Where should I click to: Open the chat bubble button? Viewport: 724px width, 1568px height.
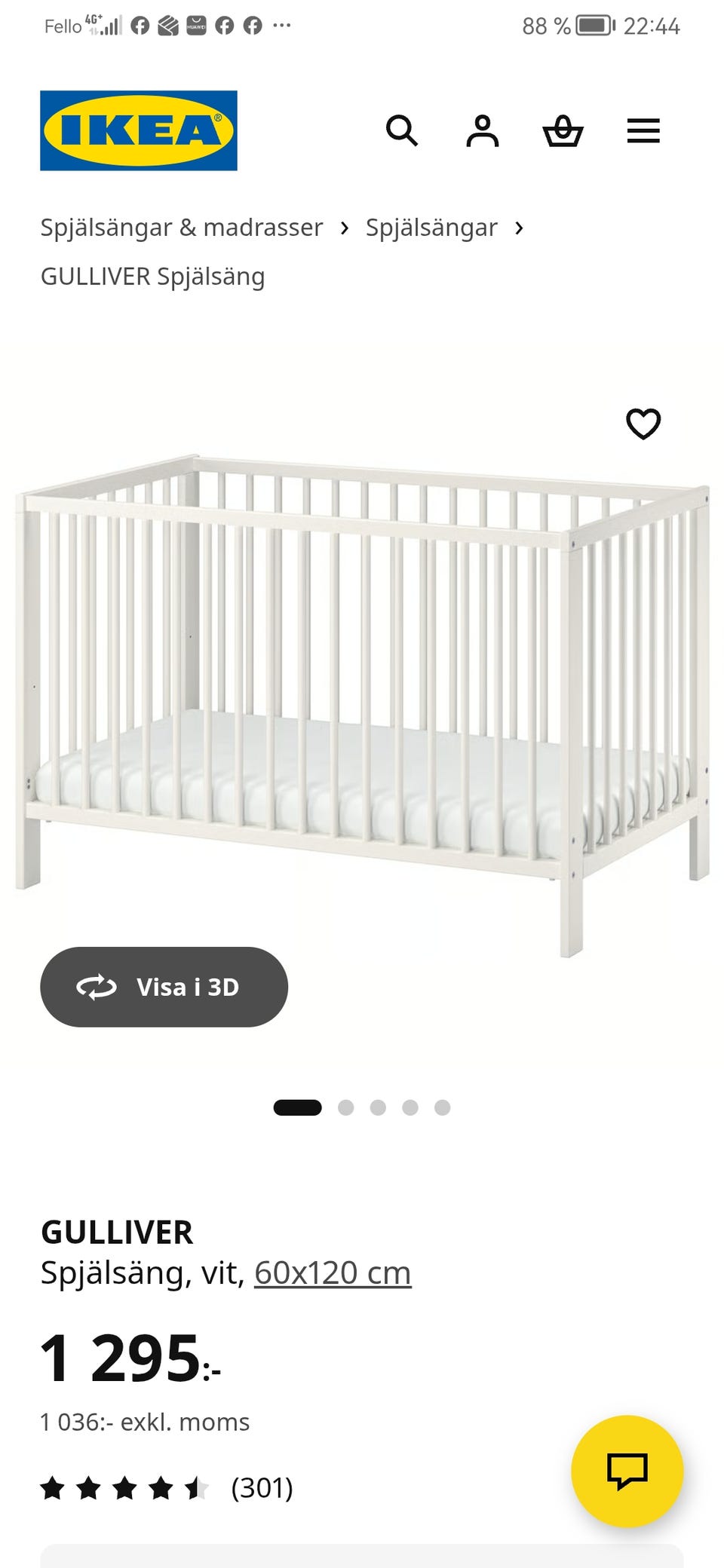627,1471
